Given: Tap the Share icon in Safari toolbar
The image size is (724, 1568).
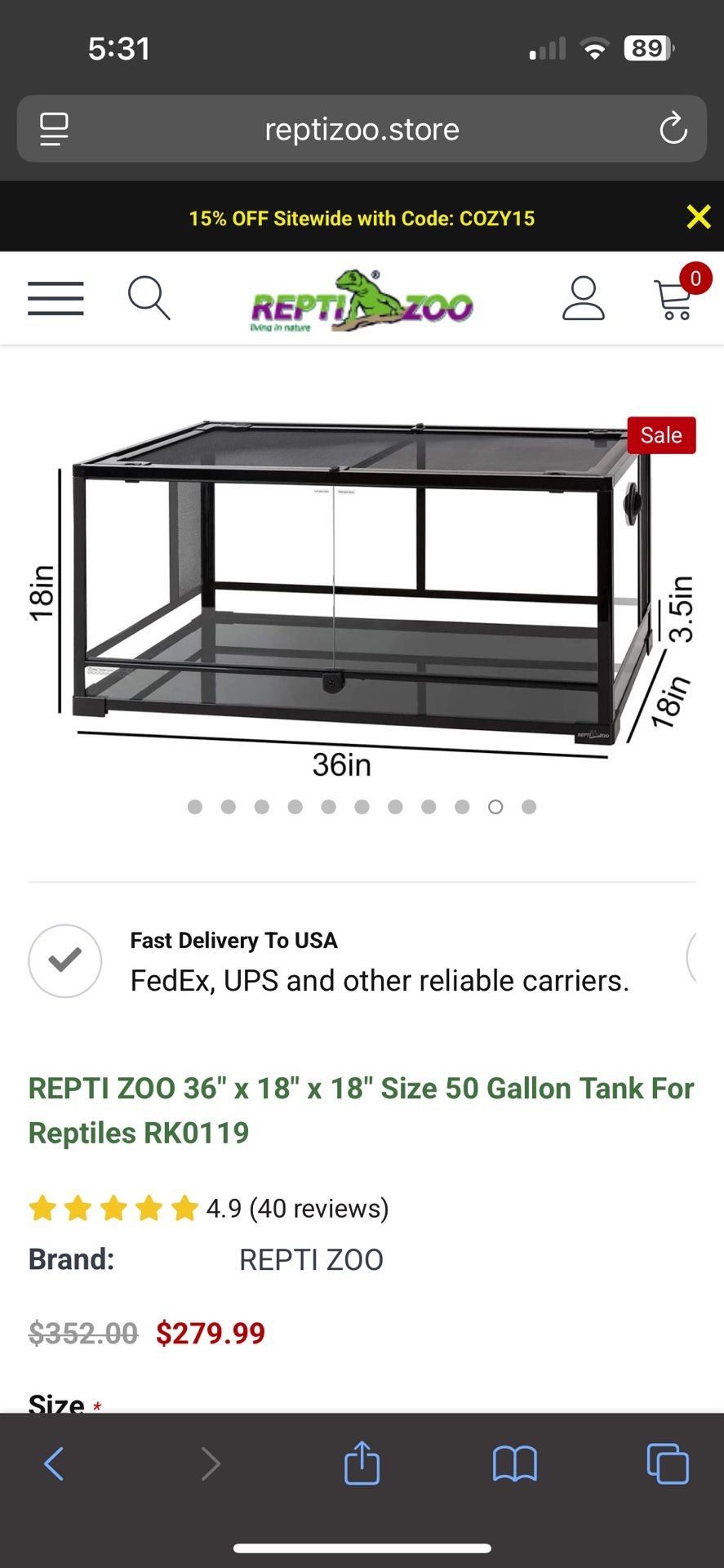Looking at the screenshot, I should click(x=362, y=1463).
